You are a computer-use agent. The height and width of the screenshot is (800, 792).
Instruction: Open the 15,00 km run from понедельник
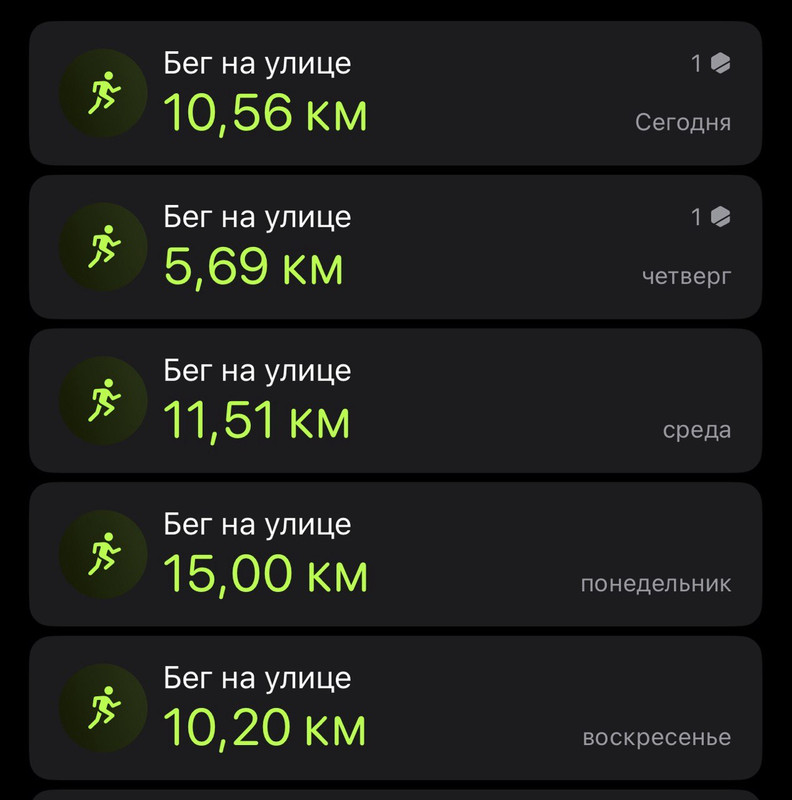tap(395, 554)
